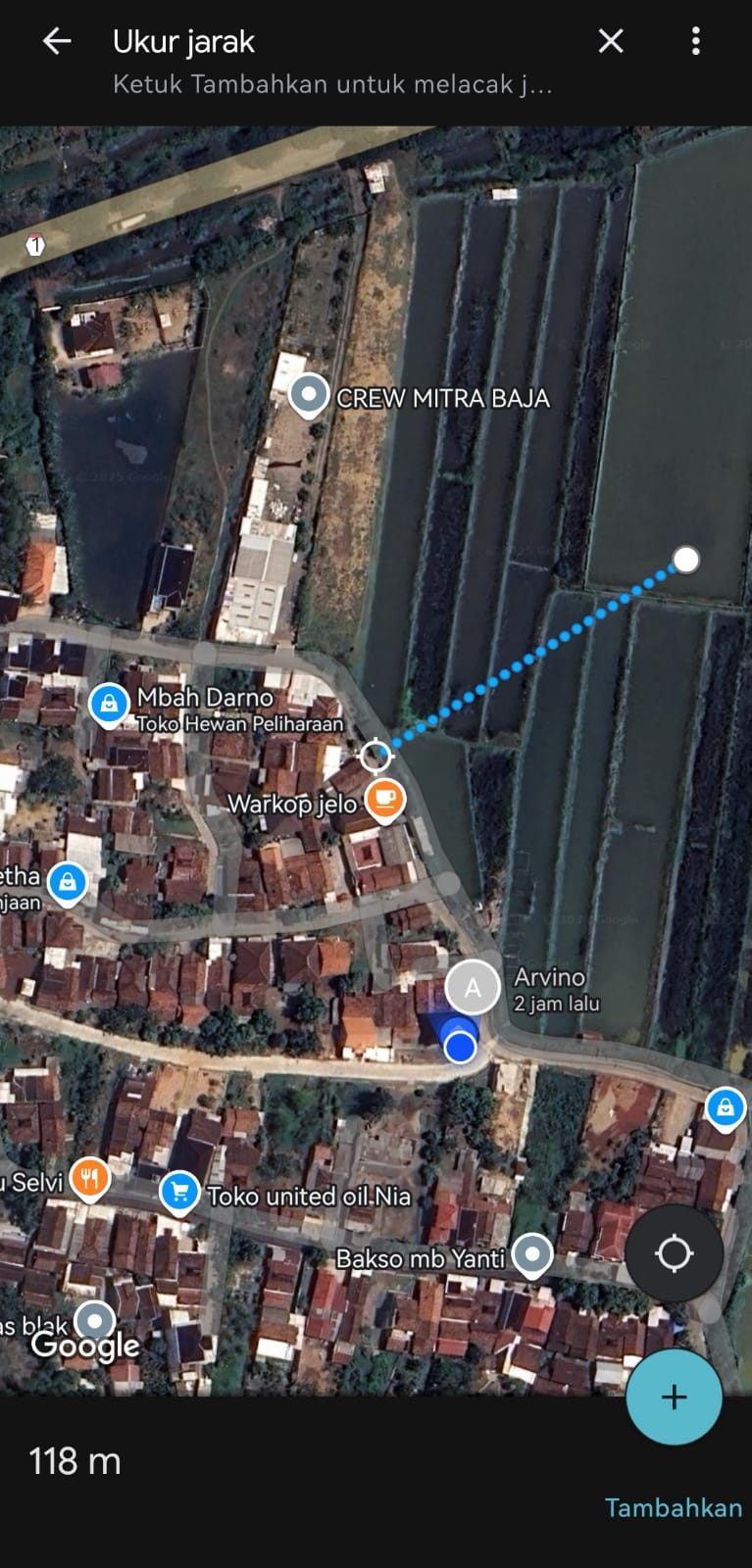Open CREW MITRA BAJA place marker
The image size is (752, 1568).
[310, 397]
